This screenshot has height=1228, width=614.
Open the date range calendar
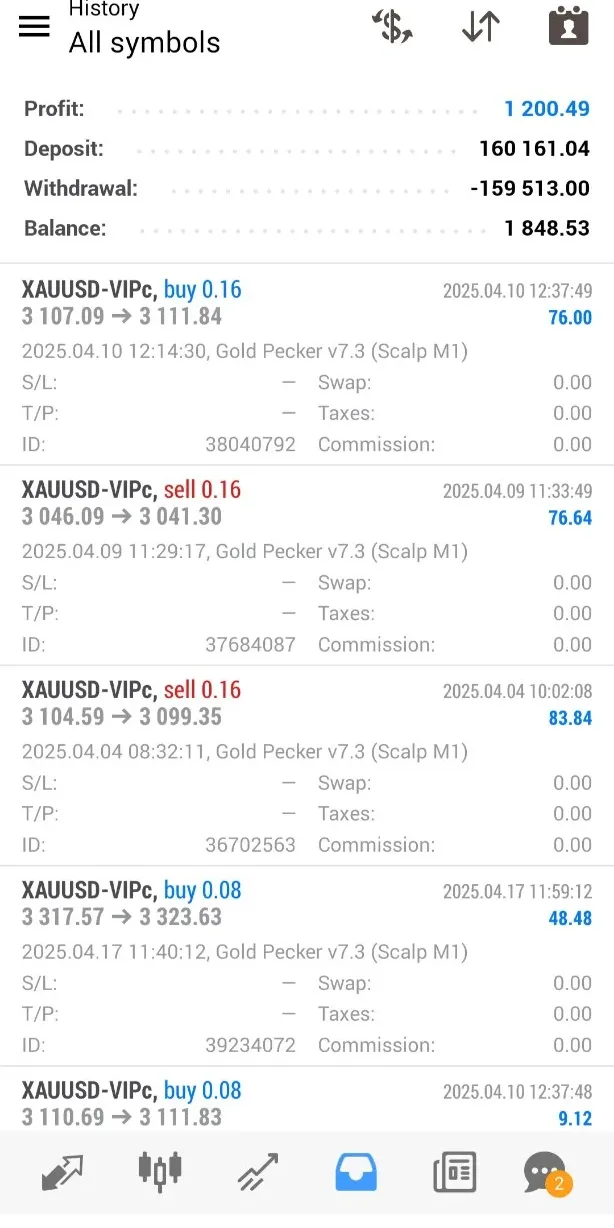[x=568, y=27]
